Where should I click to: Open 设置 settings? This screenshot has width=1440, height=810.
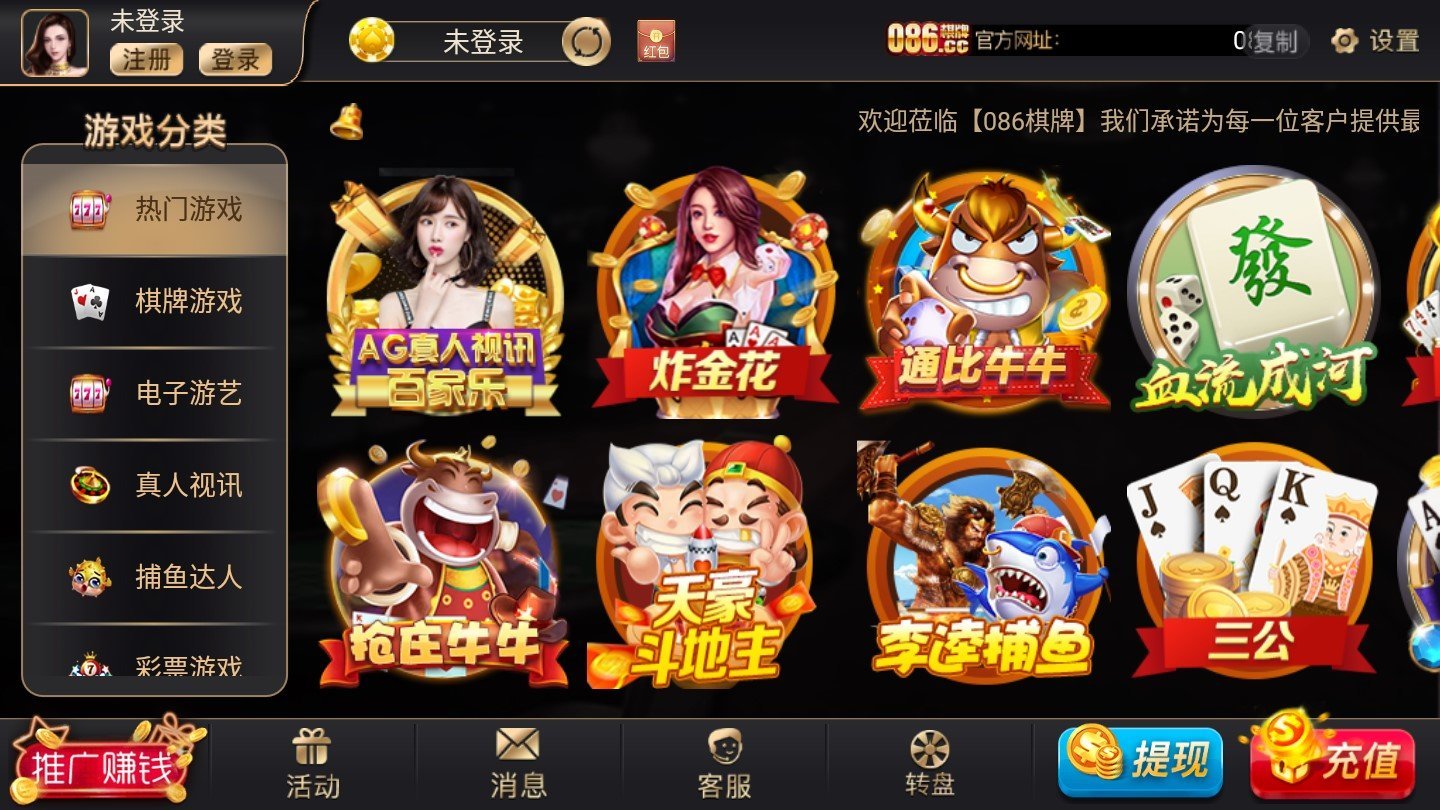click(1376, 41)
